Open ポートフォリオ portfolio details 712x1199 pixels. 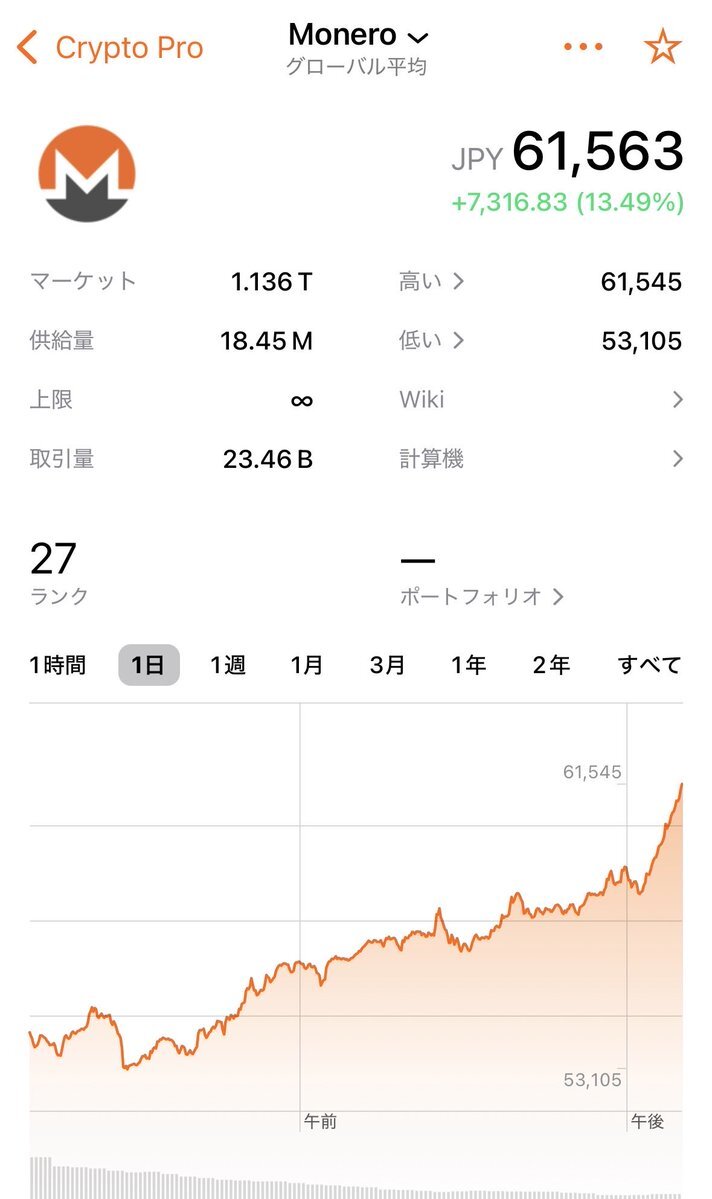point(482,597)
